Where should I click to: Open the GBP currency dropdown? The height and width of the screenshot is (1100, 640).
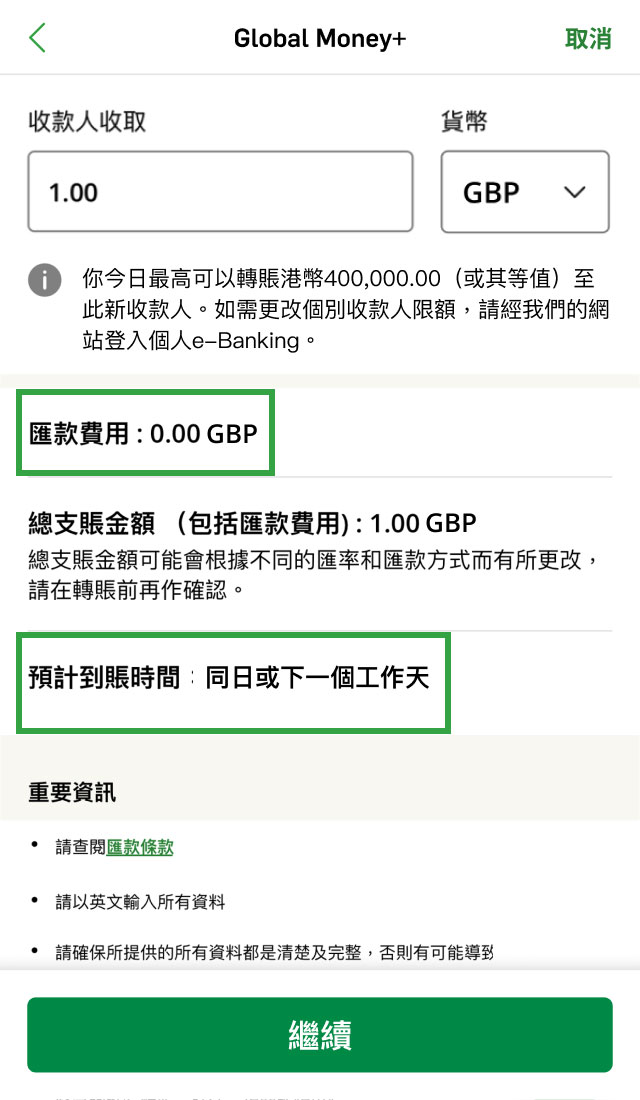[x=525, y=192]
